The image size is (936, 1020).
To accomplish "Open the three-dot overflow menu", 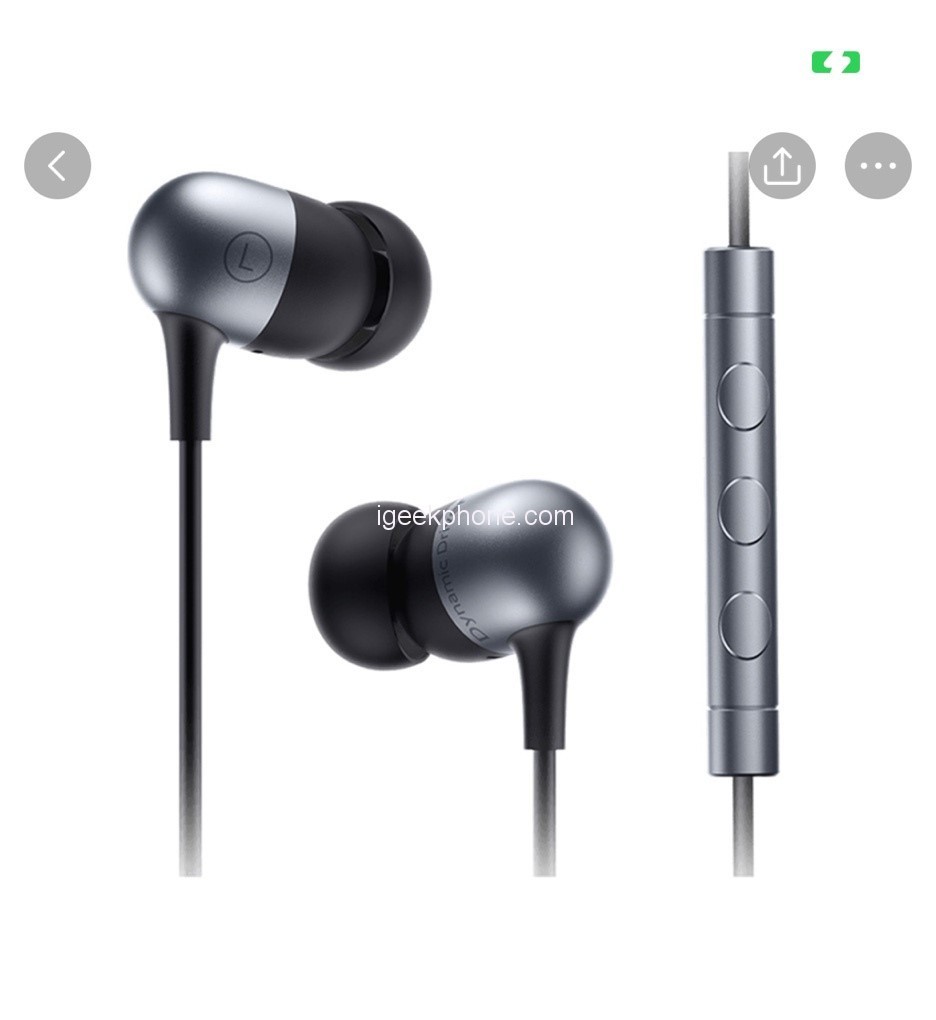I will pos(877,166).
